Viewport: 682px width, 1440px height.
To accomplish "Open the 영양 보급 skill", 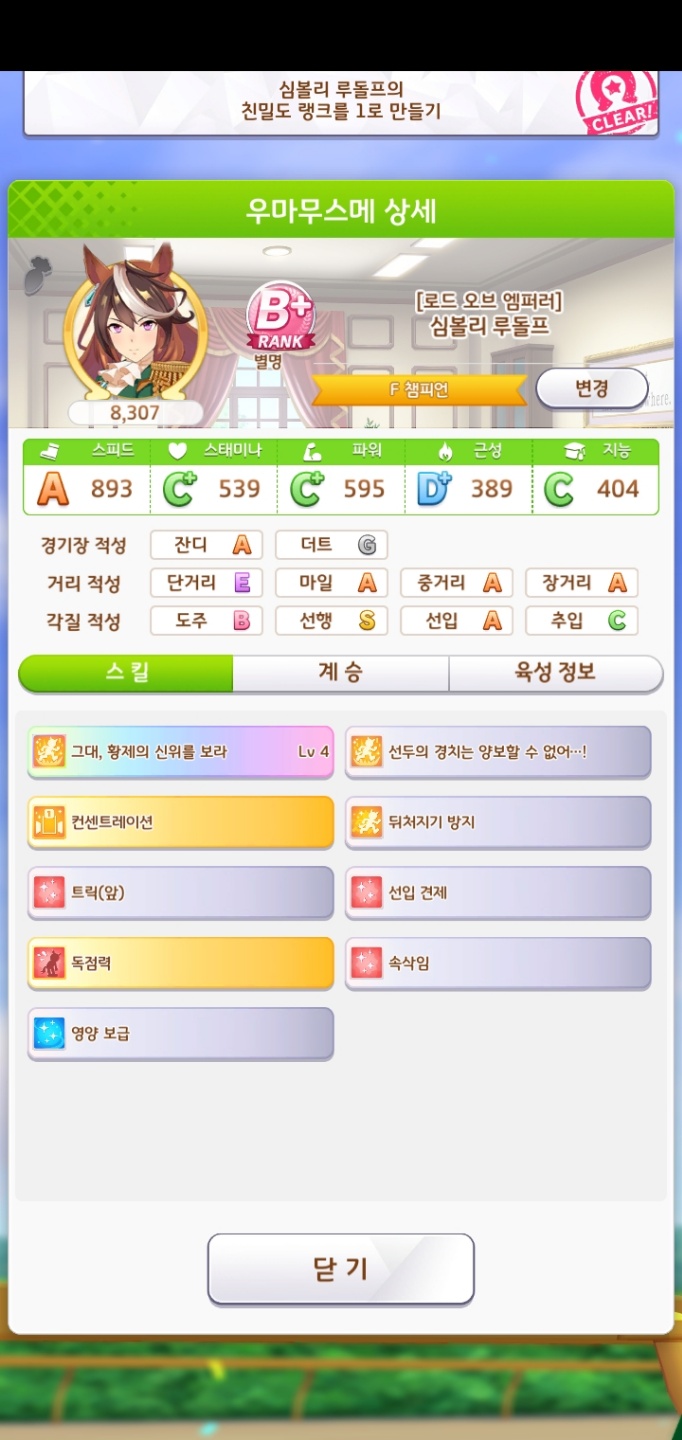I will [x=180, y=1033].
